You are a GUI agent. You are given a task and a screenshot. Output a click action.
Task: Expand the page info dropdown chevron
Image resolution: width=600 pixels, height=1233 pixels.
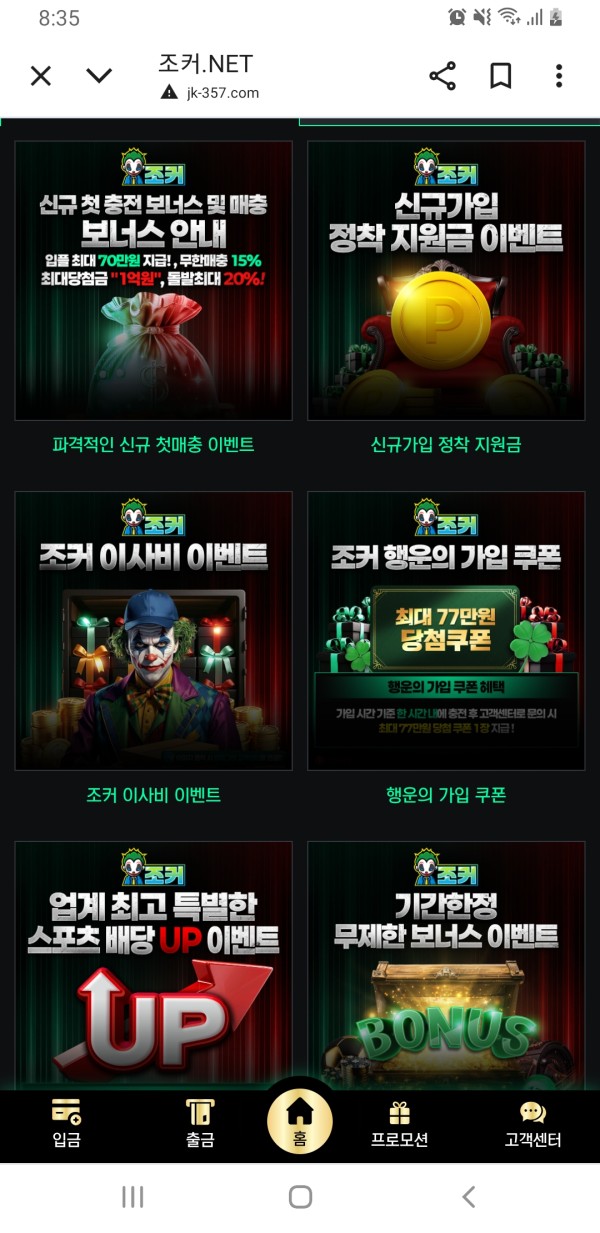click(99, 76)
